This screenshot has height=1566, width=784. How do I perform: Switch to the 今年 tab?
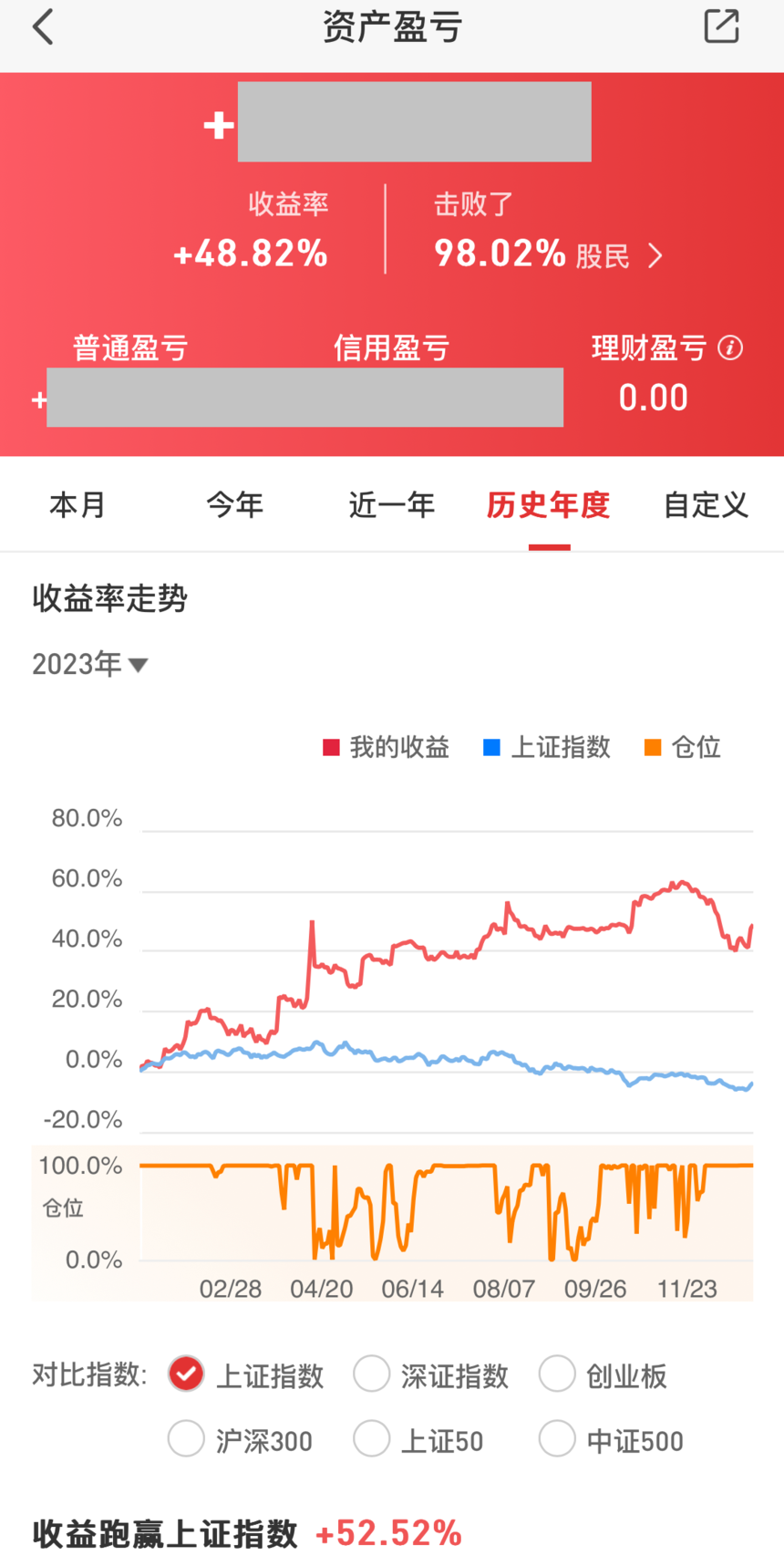(x=234, y=504)
